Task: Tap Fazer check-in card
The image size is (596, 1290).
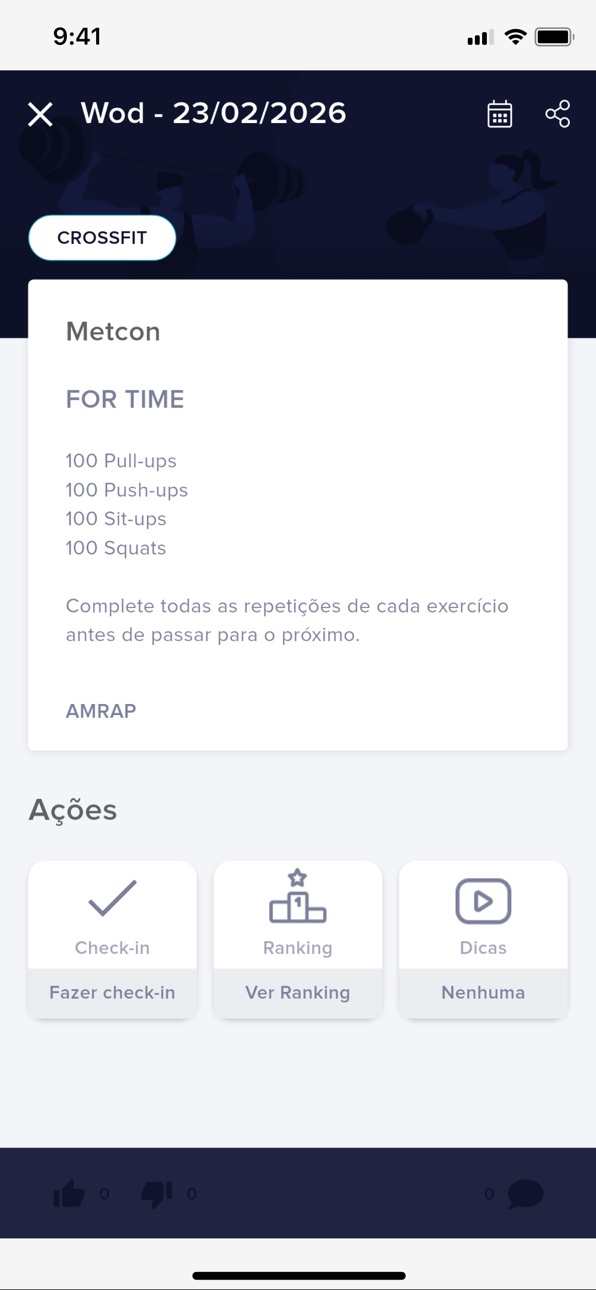Action: click(112, 939)
